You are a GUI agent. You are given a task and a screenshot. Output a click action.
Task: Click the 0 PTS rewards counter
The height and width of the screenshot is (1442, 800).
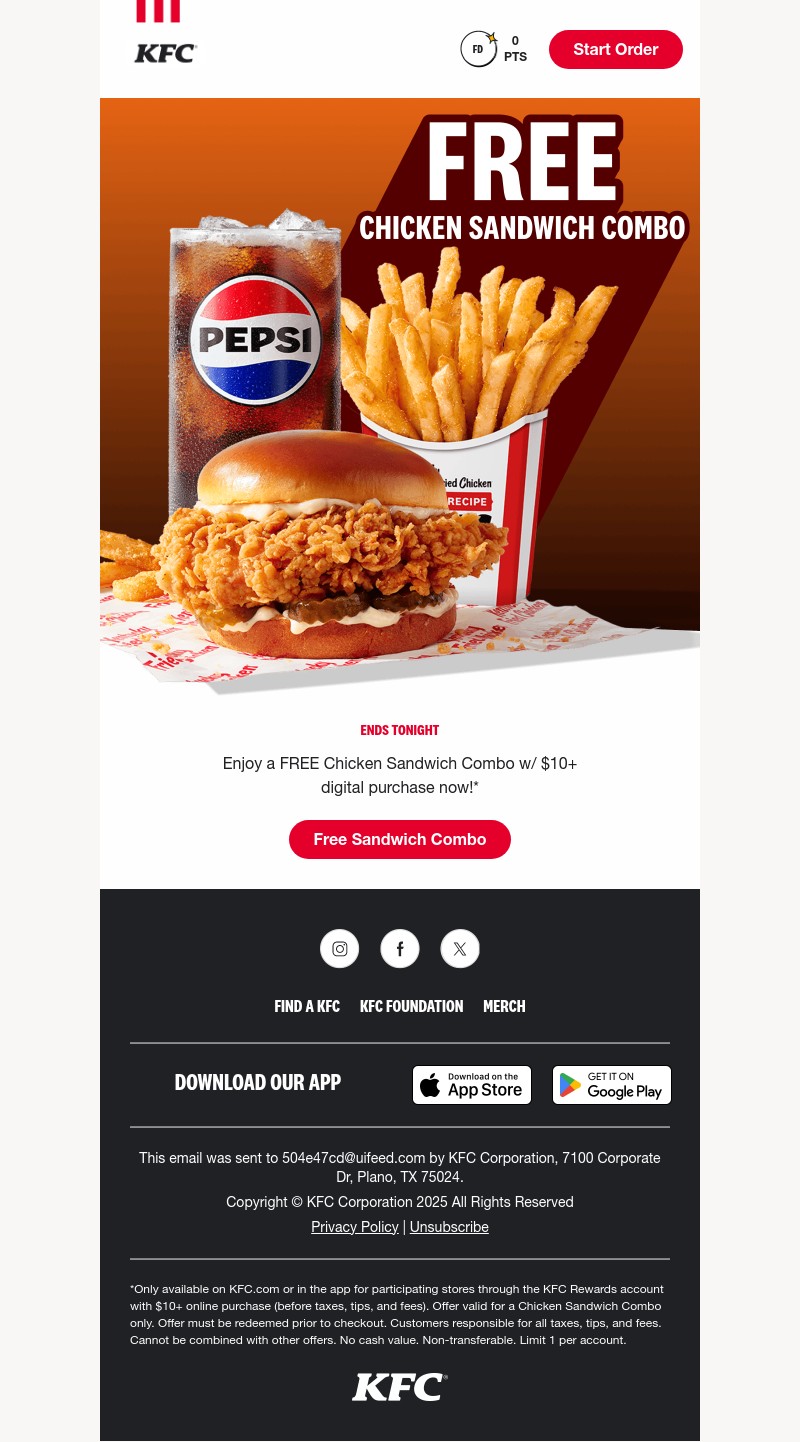(515, 48)
